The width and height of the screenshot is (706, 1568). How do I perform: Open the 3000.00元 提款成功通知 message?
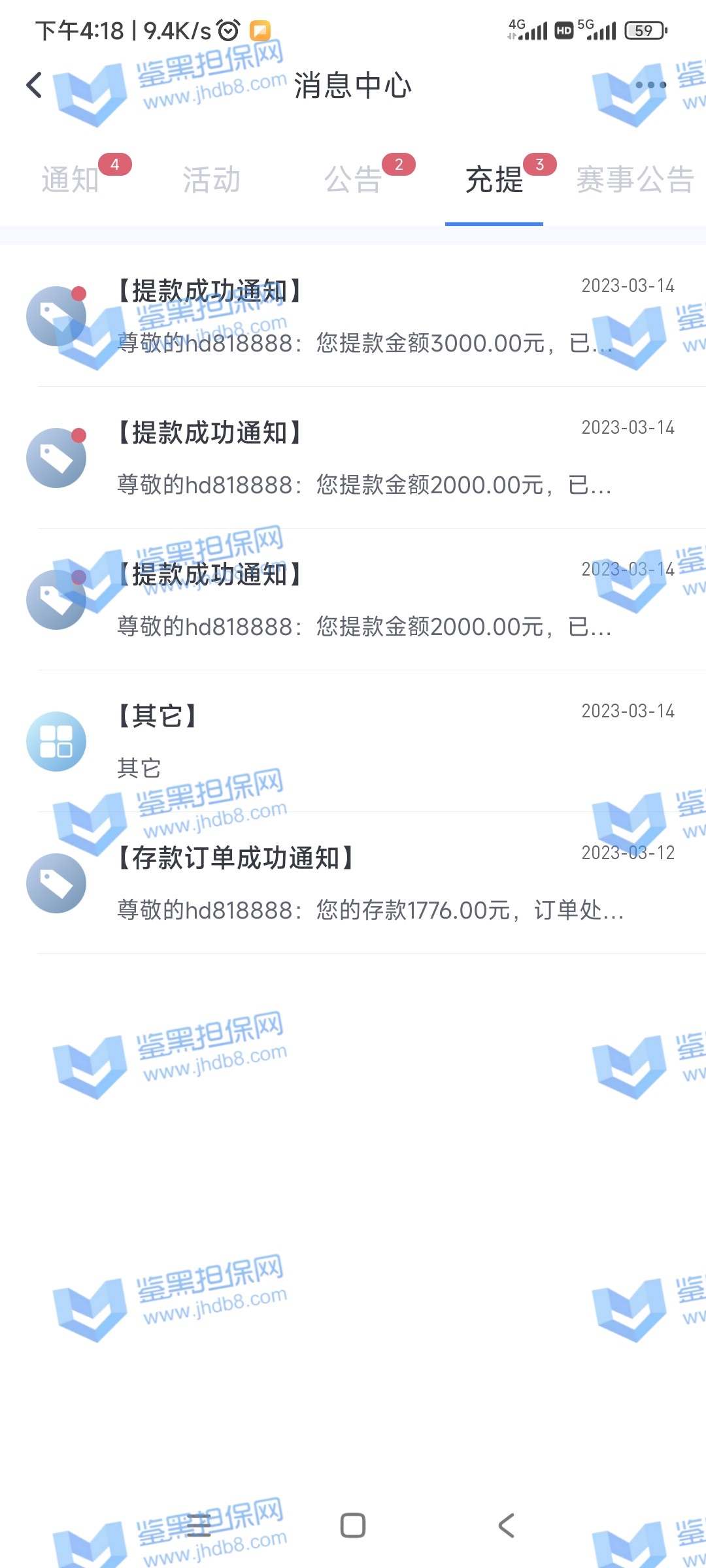366,317
